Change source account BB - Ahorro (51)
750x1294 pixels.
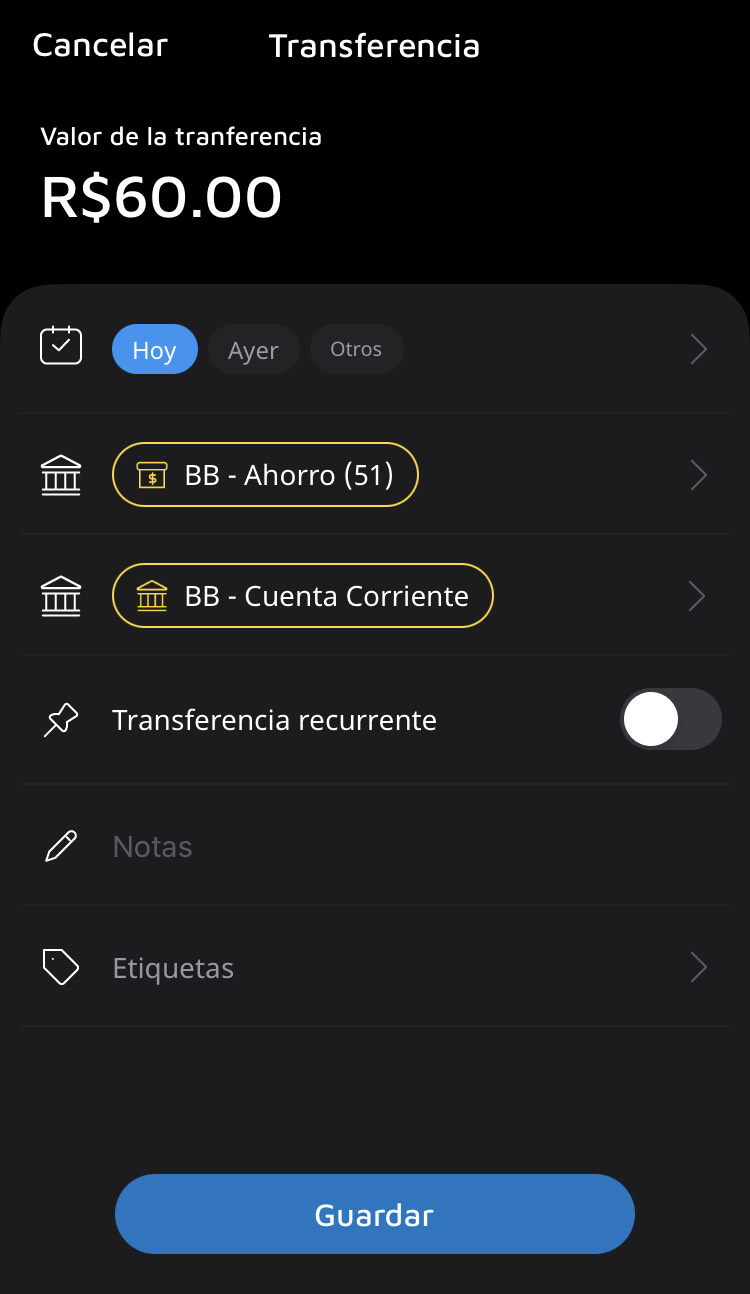point(265,475)
